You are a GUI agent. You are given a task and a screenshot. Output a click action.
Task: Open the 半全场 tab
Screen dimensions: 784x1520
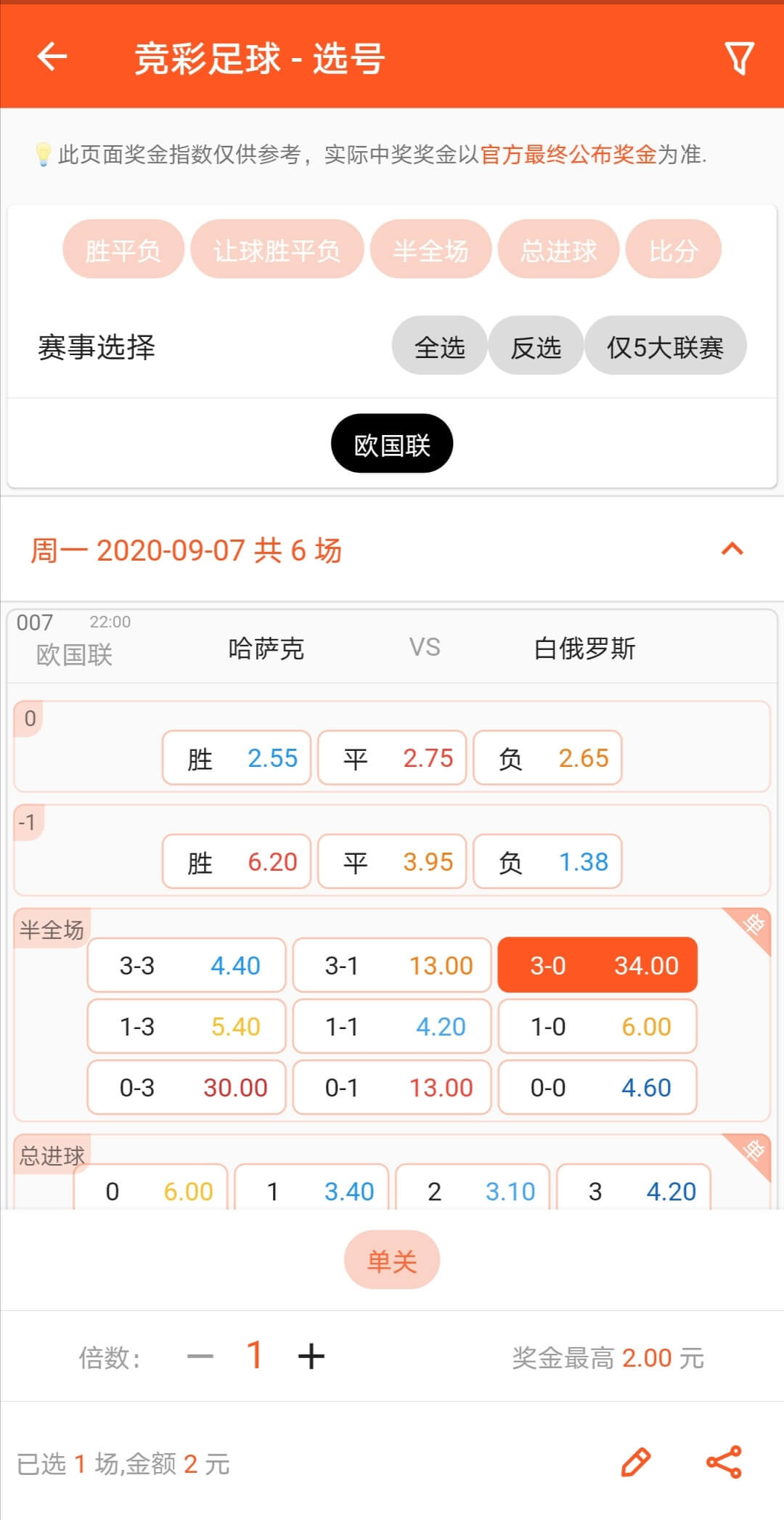click(x=430, y=248)
